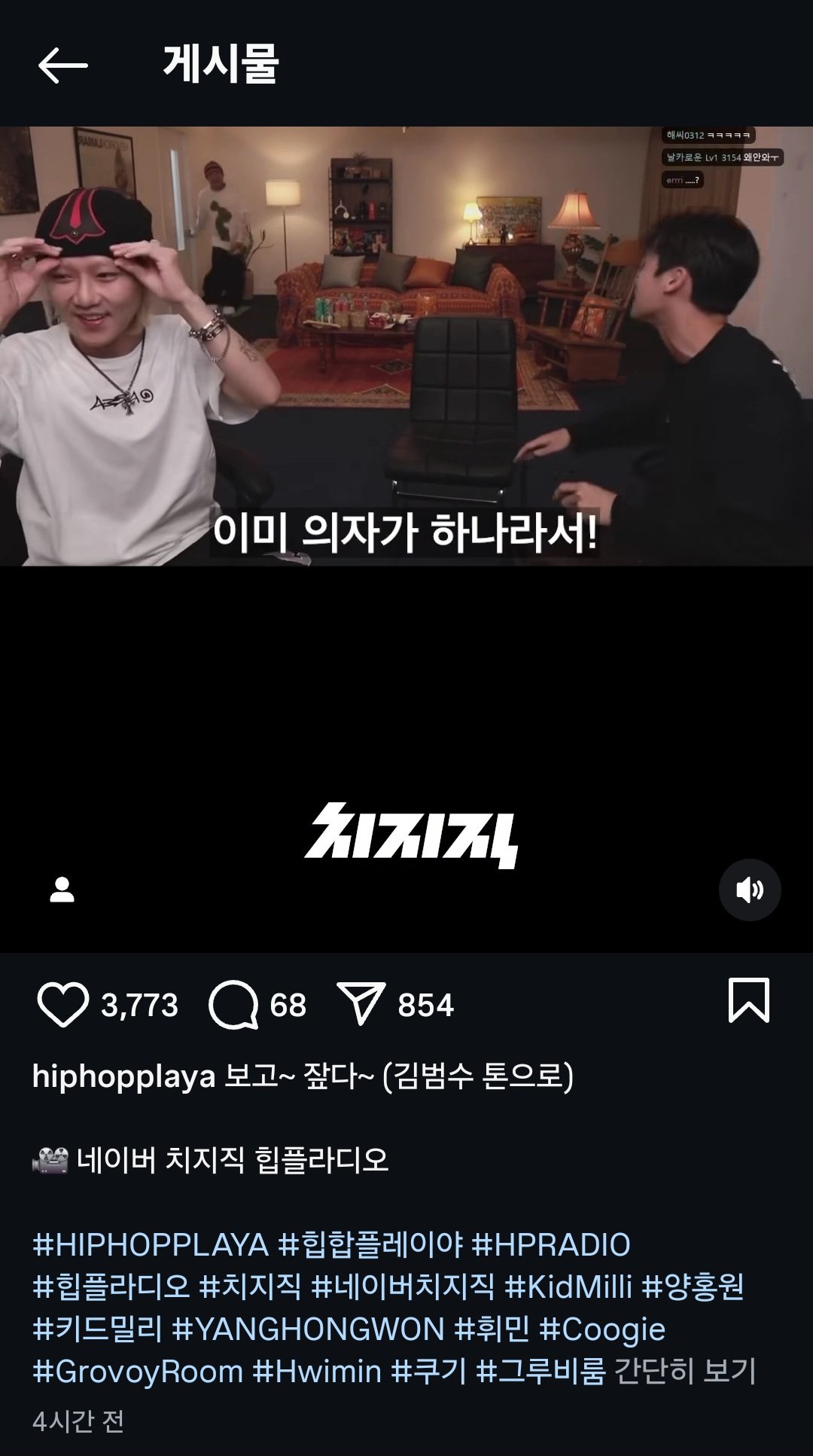
Task: Open the #HIPHOPPLAYA hashtag
Action: [x=151, y=1245]
